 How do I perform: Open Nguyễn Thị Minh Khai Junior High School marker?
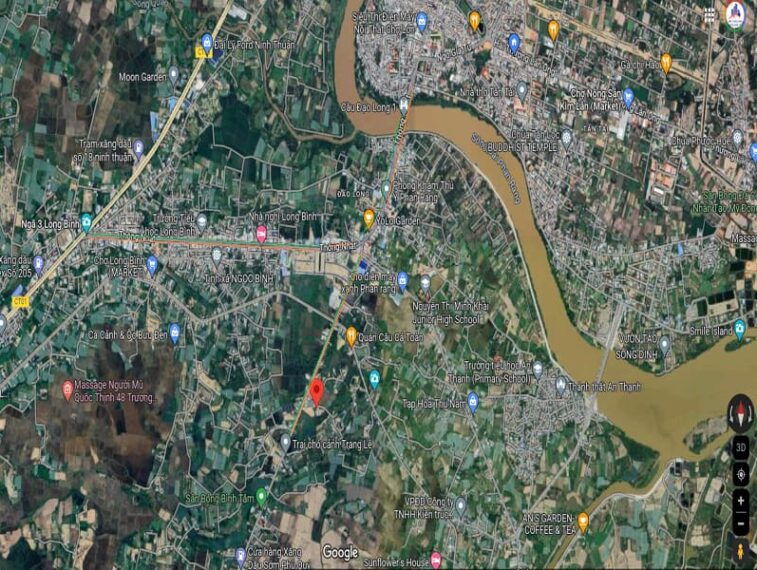point(425,283)
